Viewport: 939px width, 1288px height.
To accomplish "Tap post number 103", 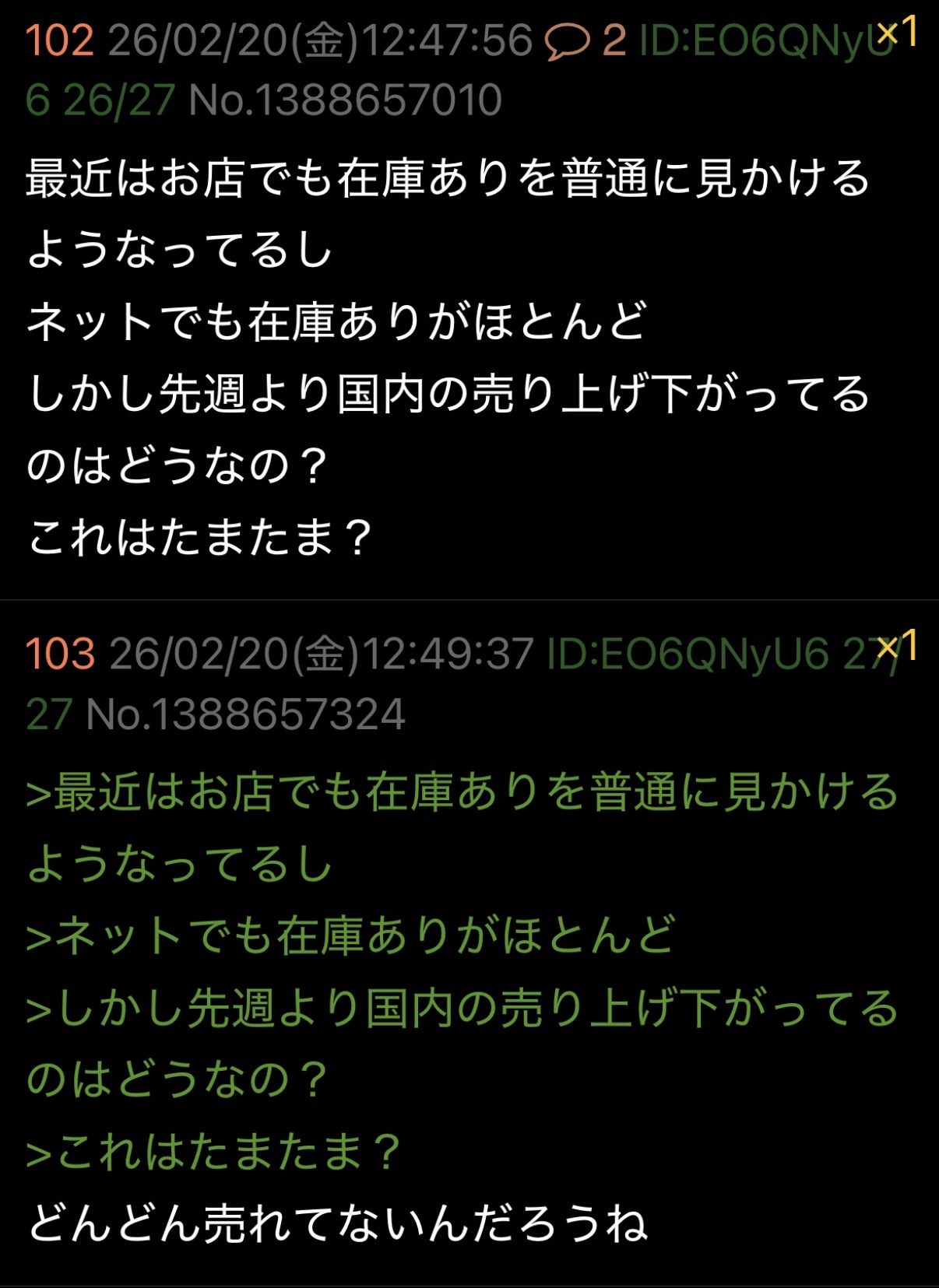I will click(60, 655).
